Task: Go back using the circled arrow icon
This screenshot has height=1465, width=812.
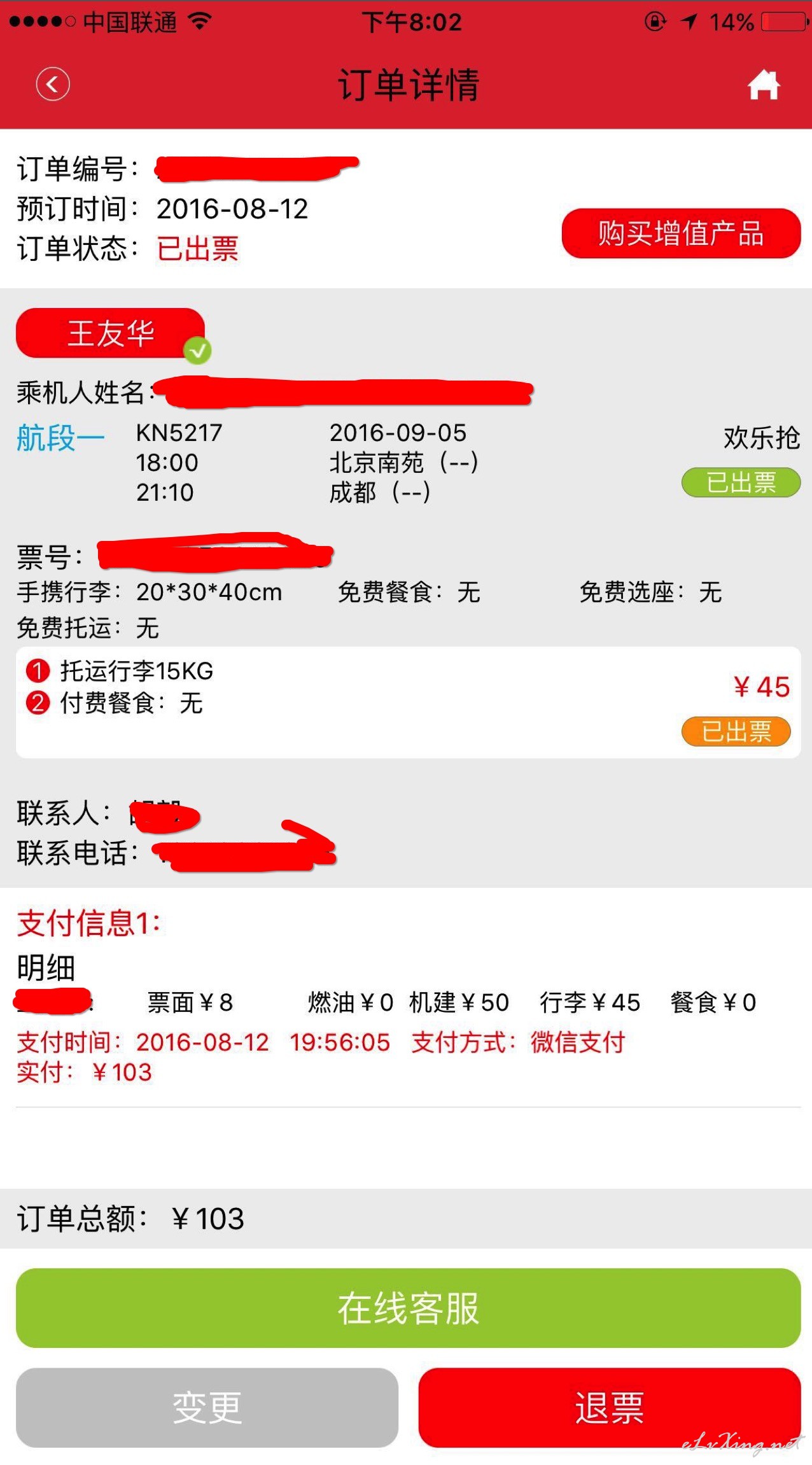Action: (x=53, y=84)
